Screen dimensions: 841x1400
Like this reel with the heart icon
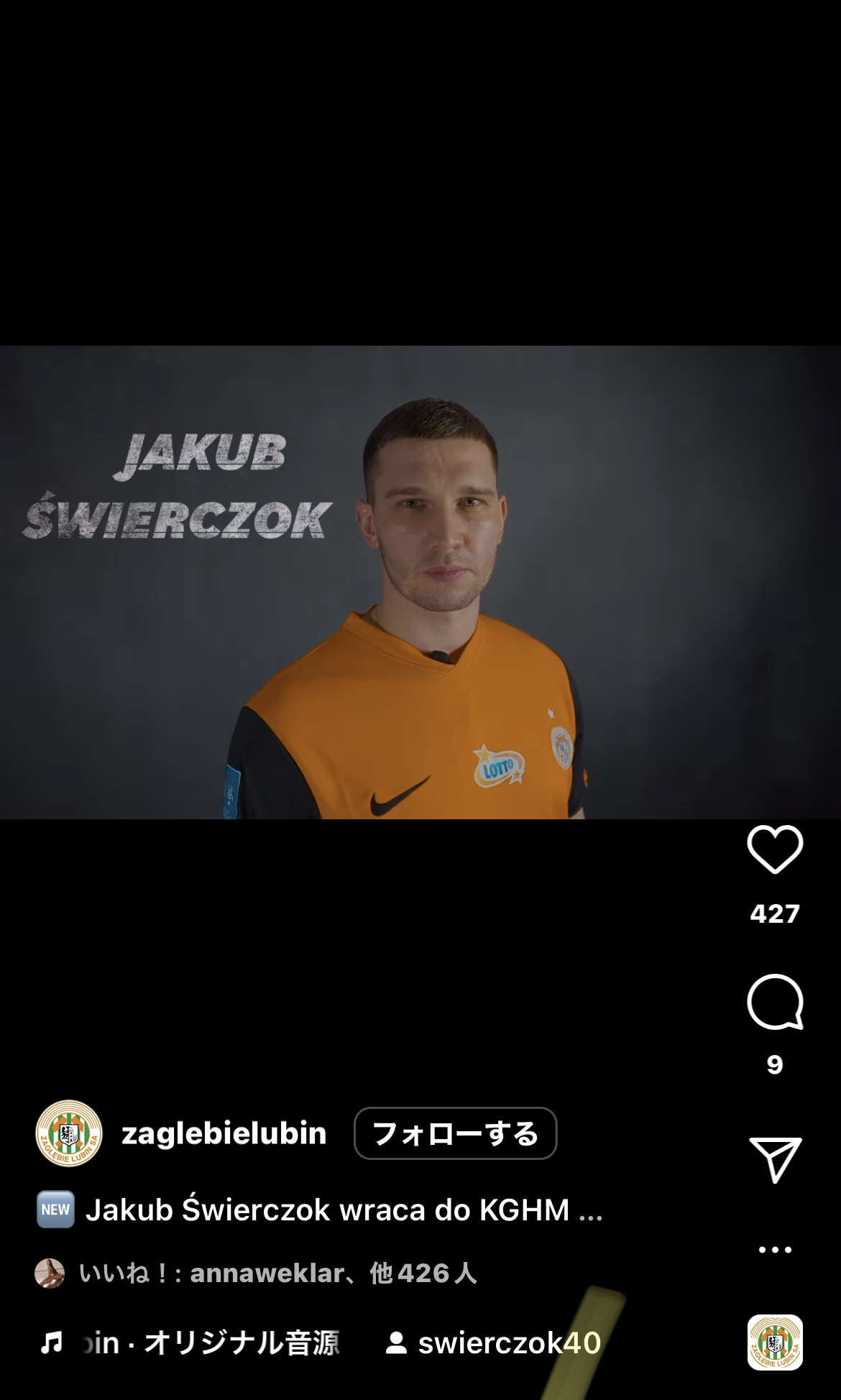[x=775, y=849]
